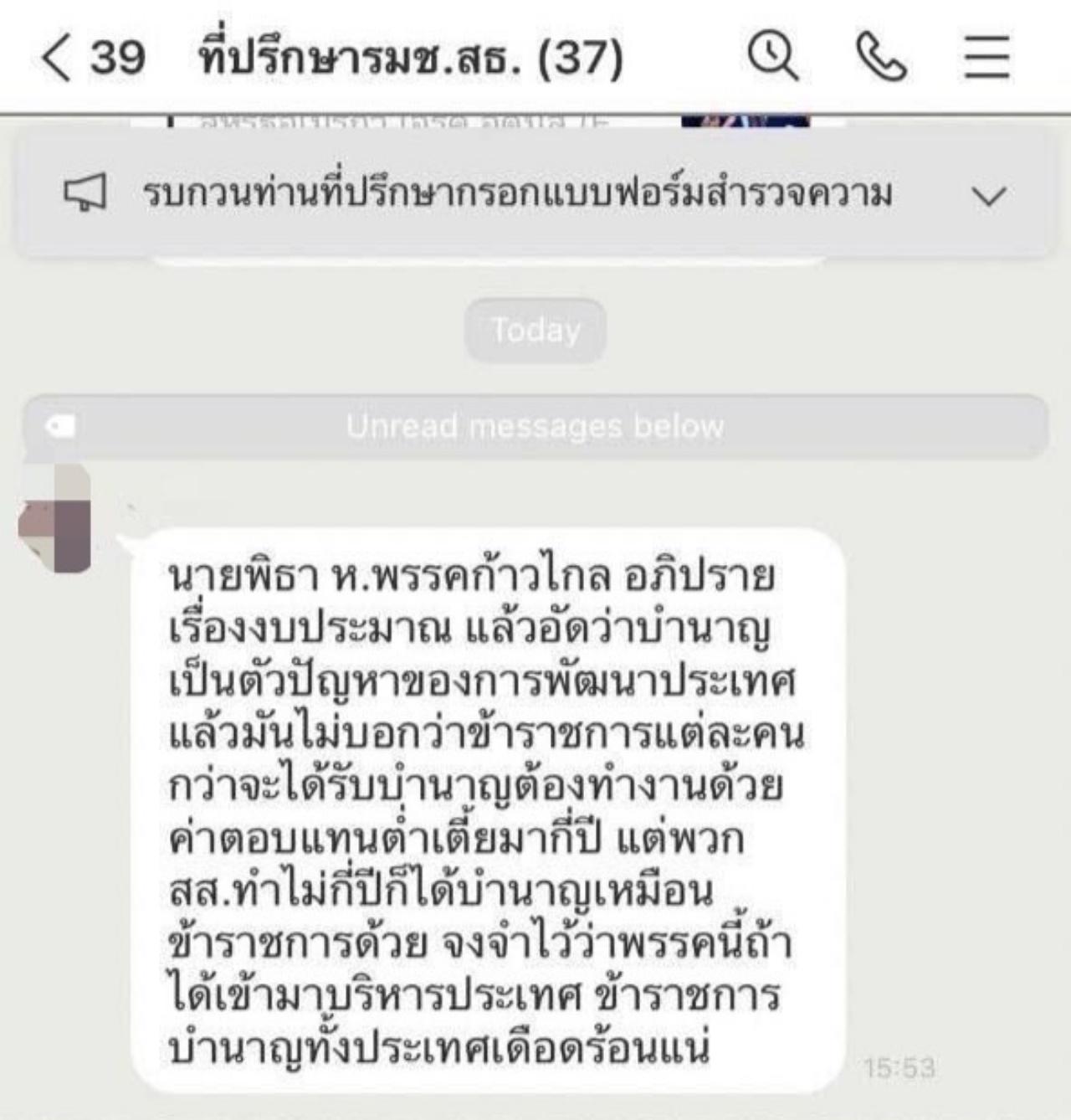Open the chat menu

(986, 58)
